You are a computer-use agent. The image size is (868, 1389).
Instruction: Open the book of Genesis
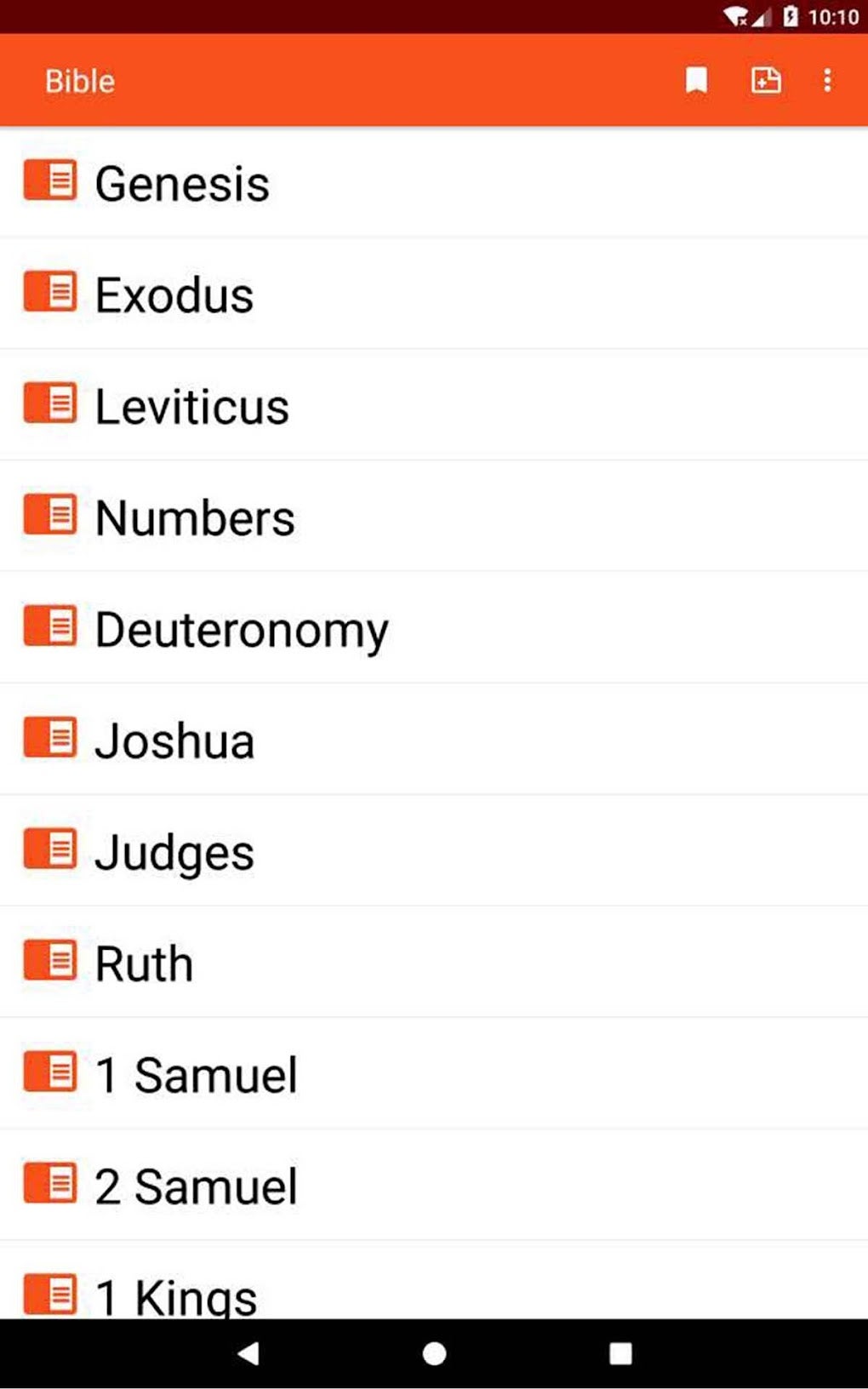(182, 184)
